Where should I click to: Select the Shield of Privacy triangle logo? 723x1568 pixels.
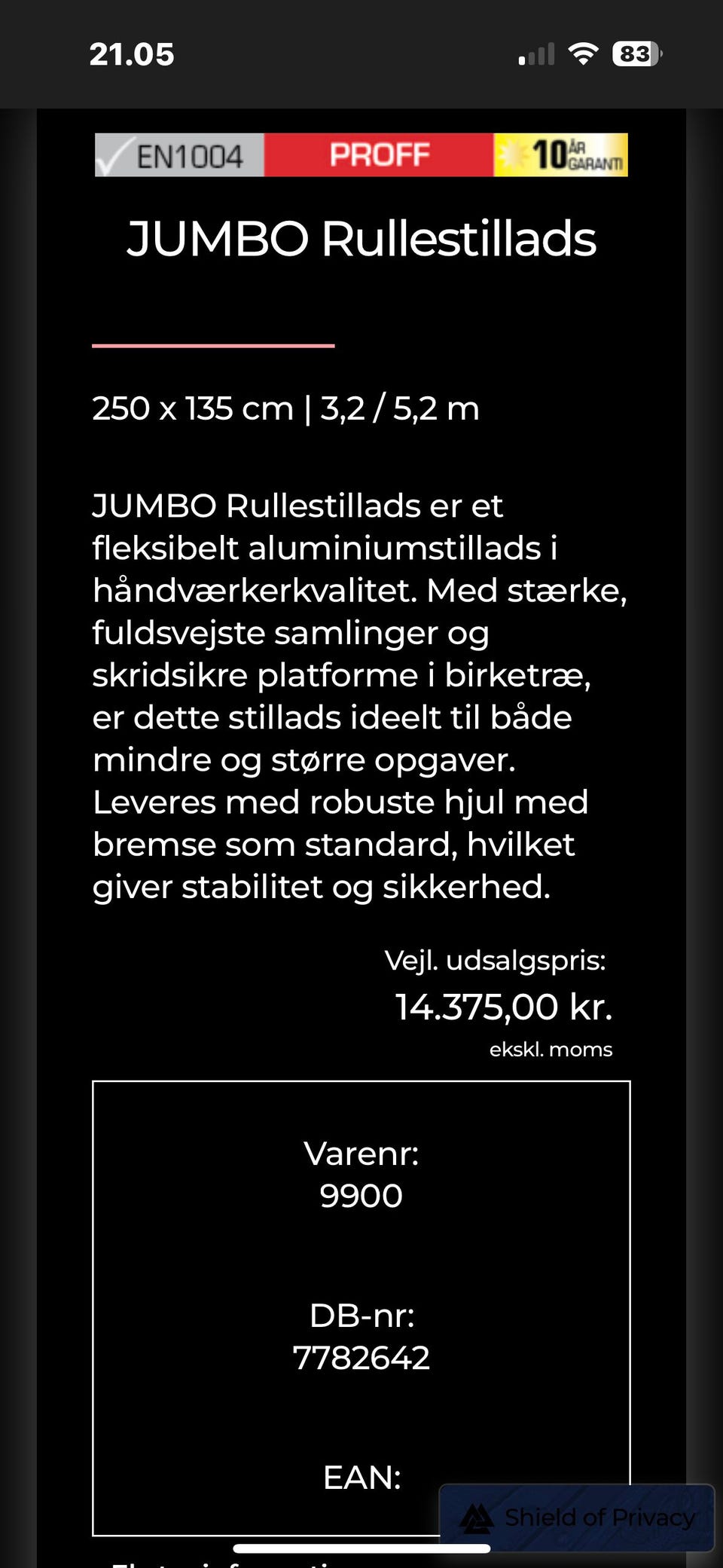click(477, 1517)
